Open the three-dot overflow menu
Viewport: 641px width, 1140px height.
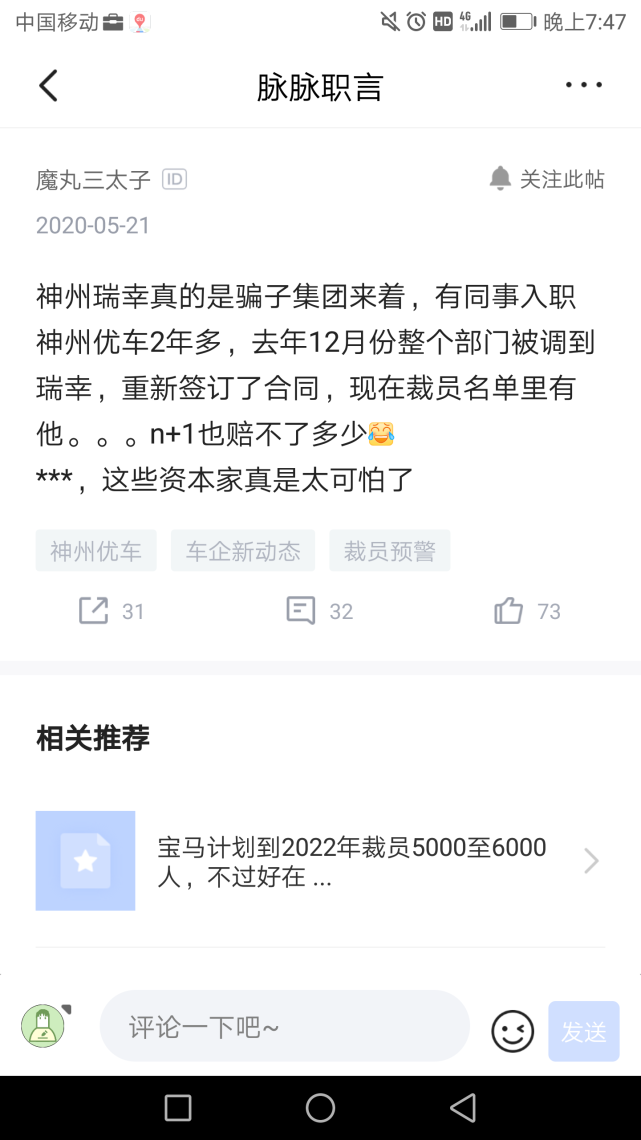[x=584, y=85]
